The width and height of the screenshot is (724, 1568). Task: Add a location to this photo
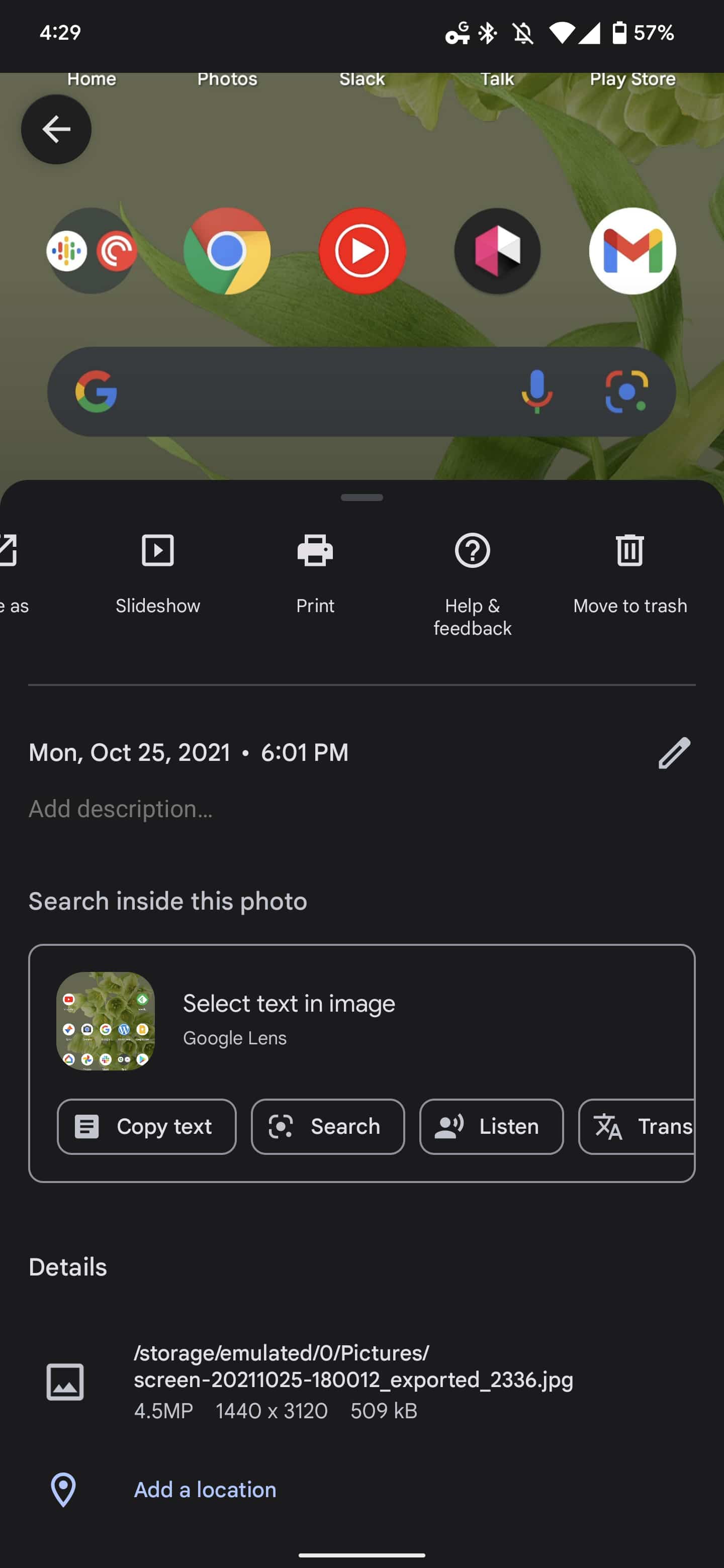coord(205,1490)
